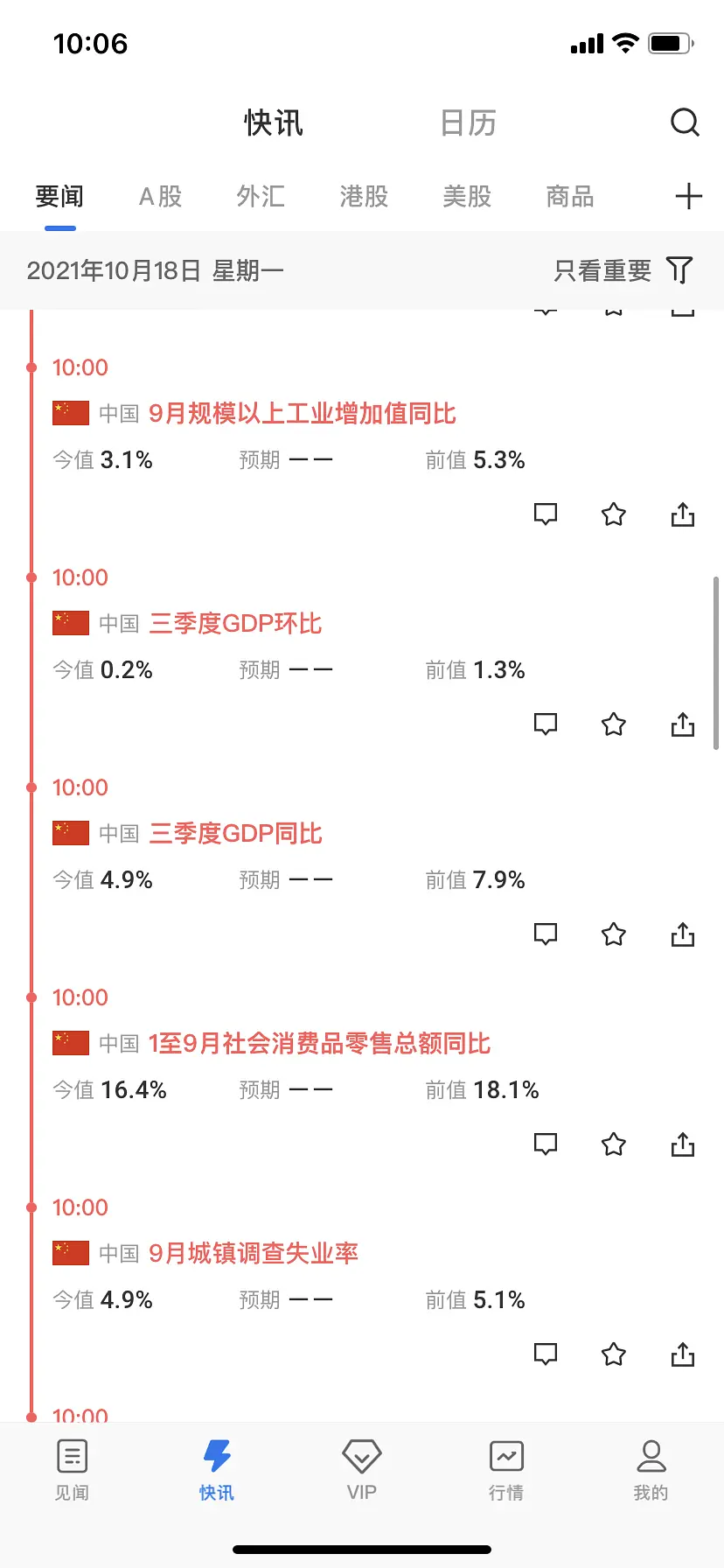Open the search magnifier icon
Viewport: 724px width, 1568px height.
685,122
